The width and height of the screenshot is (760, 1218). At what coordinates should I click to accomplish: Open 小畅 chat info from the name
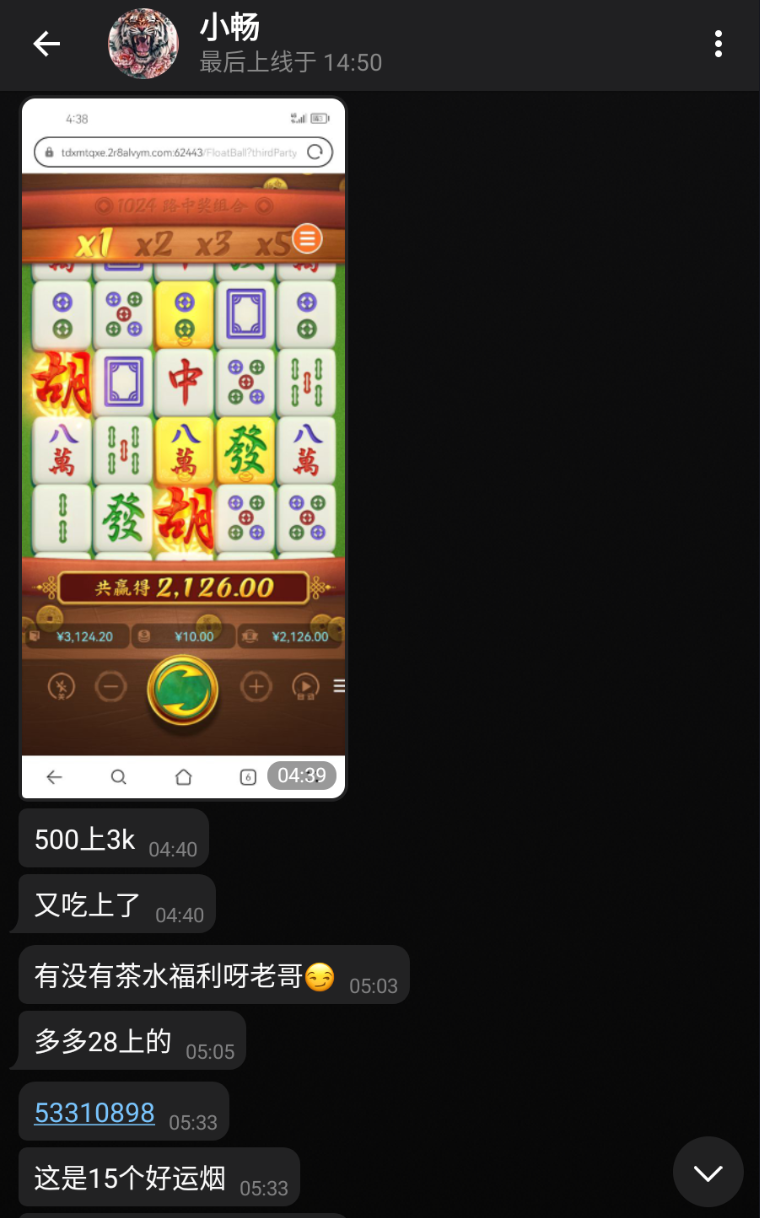click(230, 28)
